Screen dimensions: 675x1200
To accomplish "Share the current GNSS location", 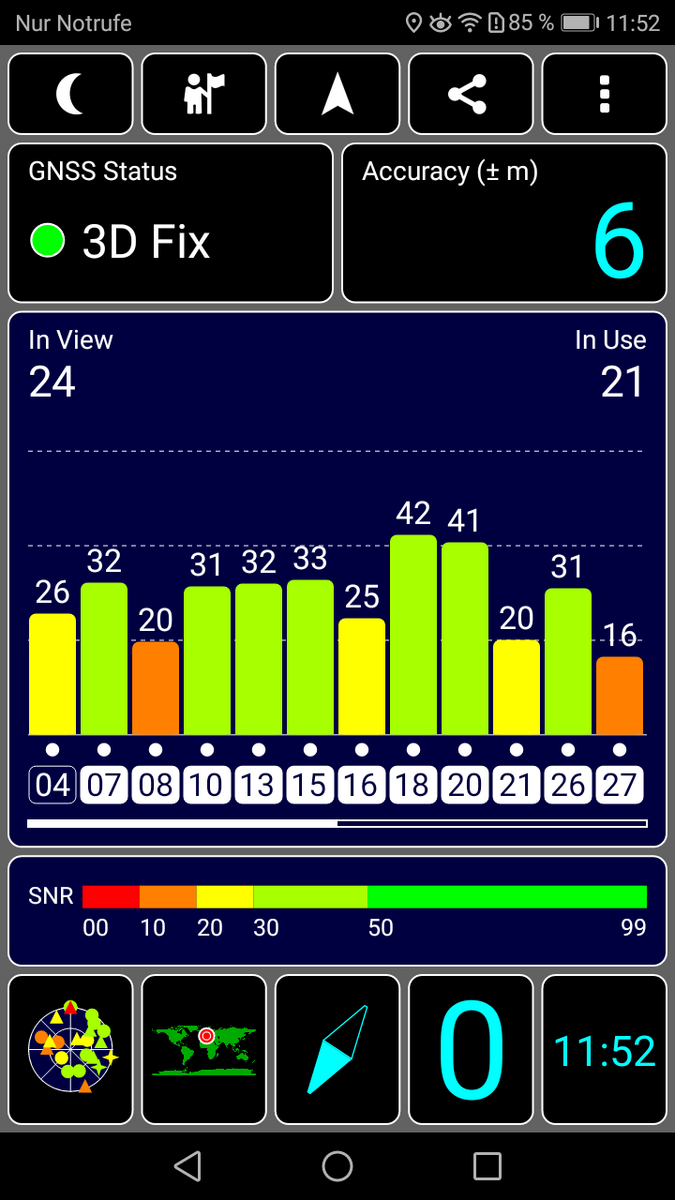I will (x=471, y=94).
